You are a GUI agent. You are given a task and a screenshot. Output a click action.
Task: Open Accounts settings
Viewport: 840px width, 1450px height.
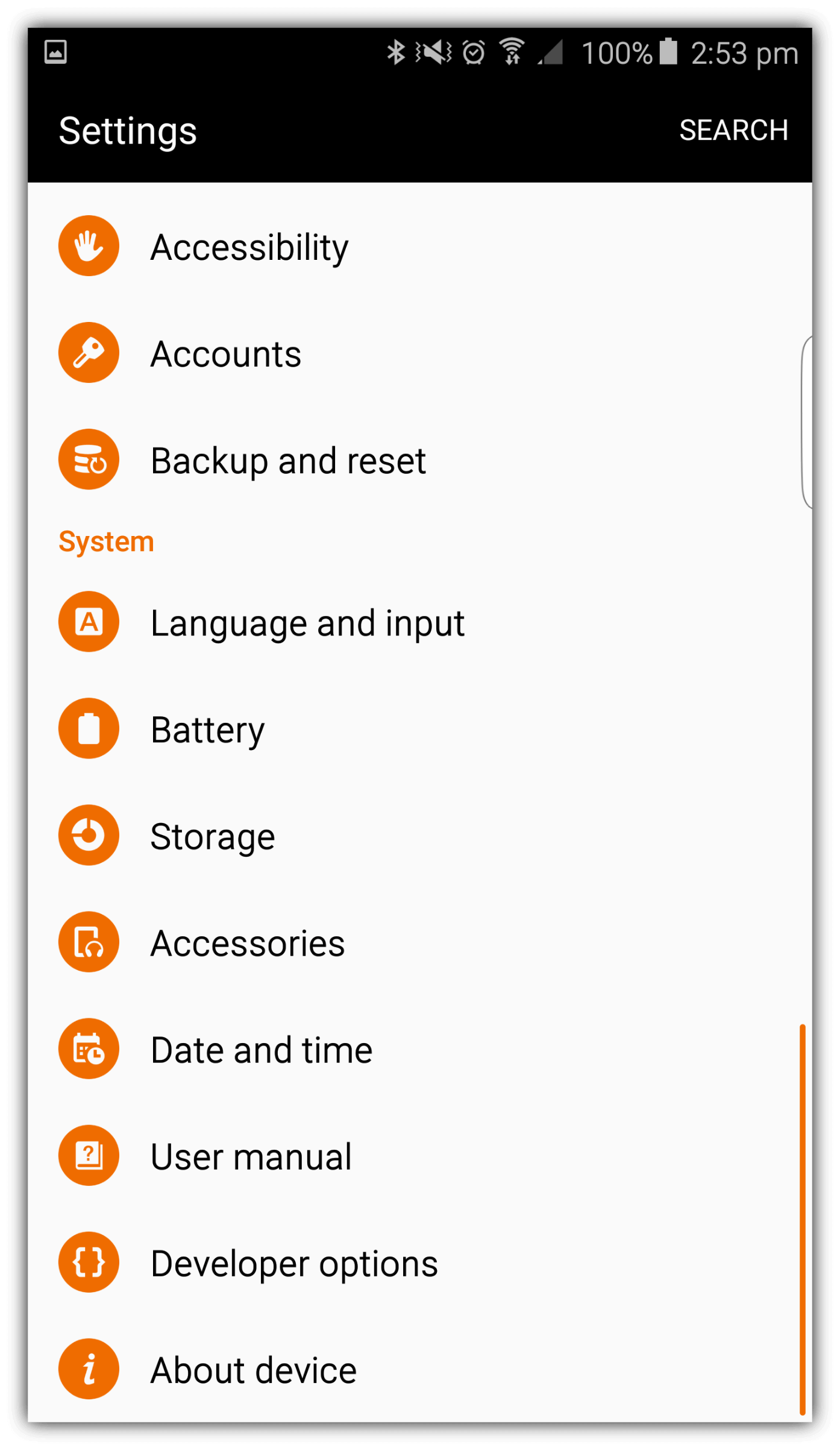pos(226,353)
